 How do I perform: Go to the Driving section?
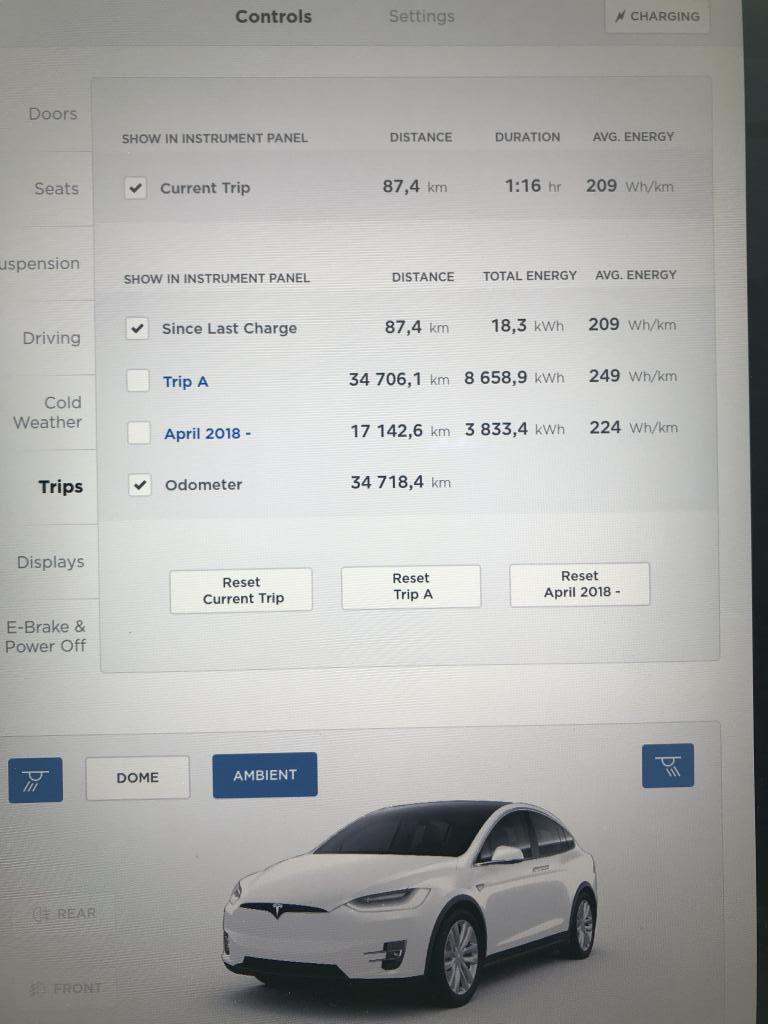(52, 338)
